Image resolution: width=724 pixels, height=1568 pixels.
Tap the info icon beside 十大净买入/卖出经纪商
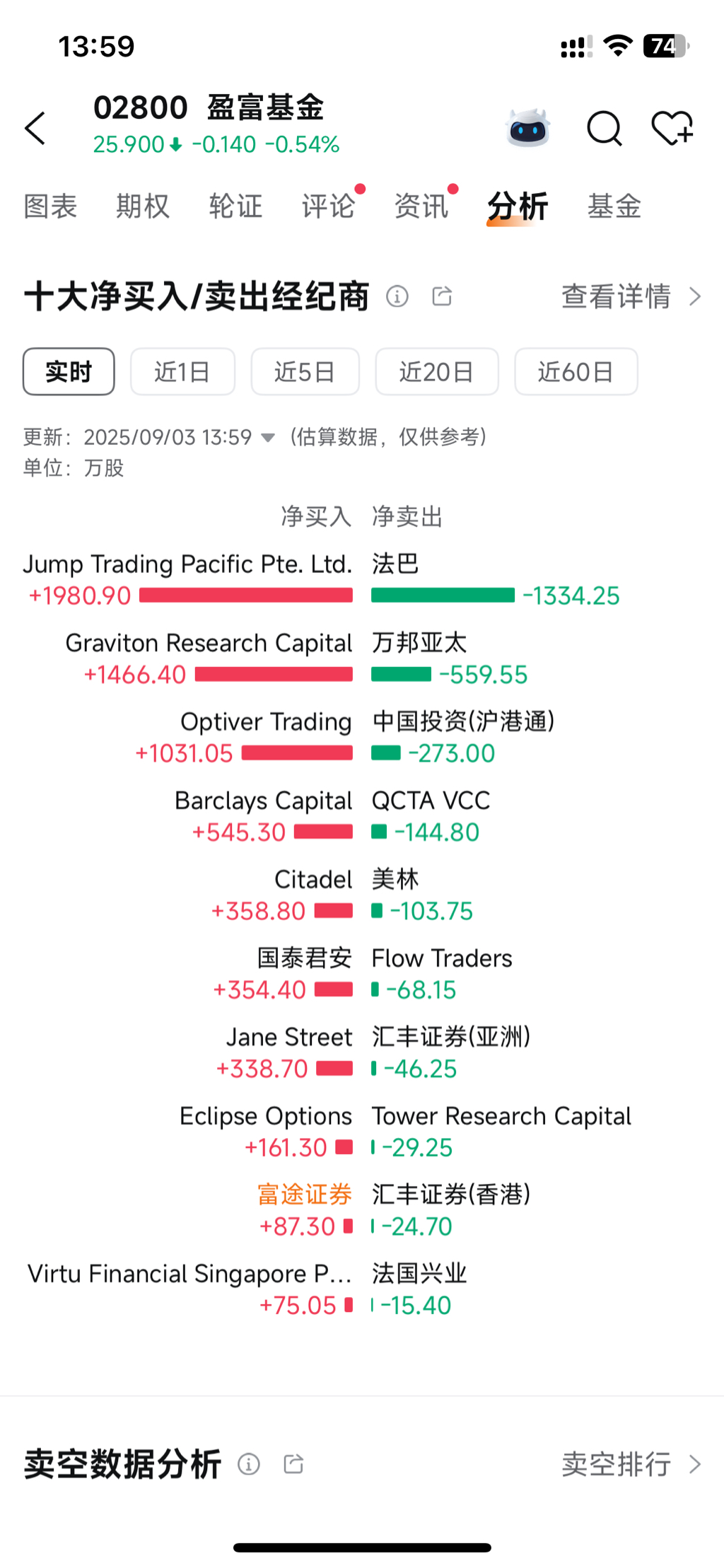pos(397,296)
